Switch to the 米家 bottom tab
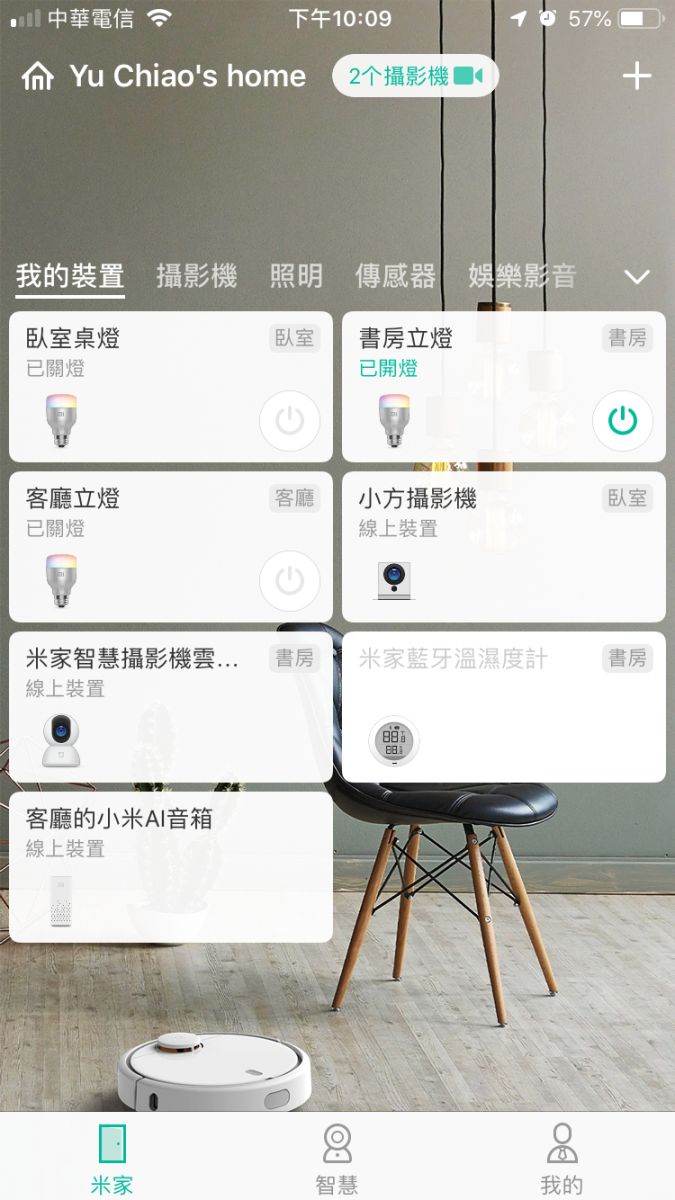Viewport: 675px width, 1200px height. click(x=112, y=1158)
